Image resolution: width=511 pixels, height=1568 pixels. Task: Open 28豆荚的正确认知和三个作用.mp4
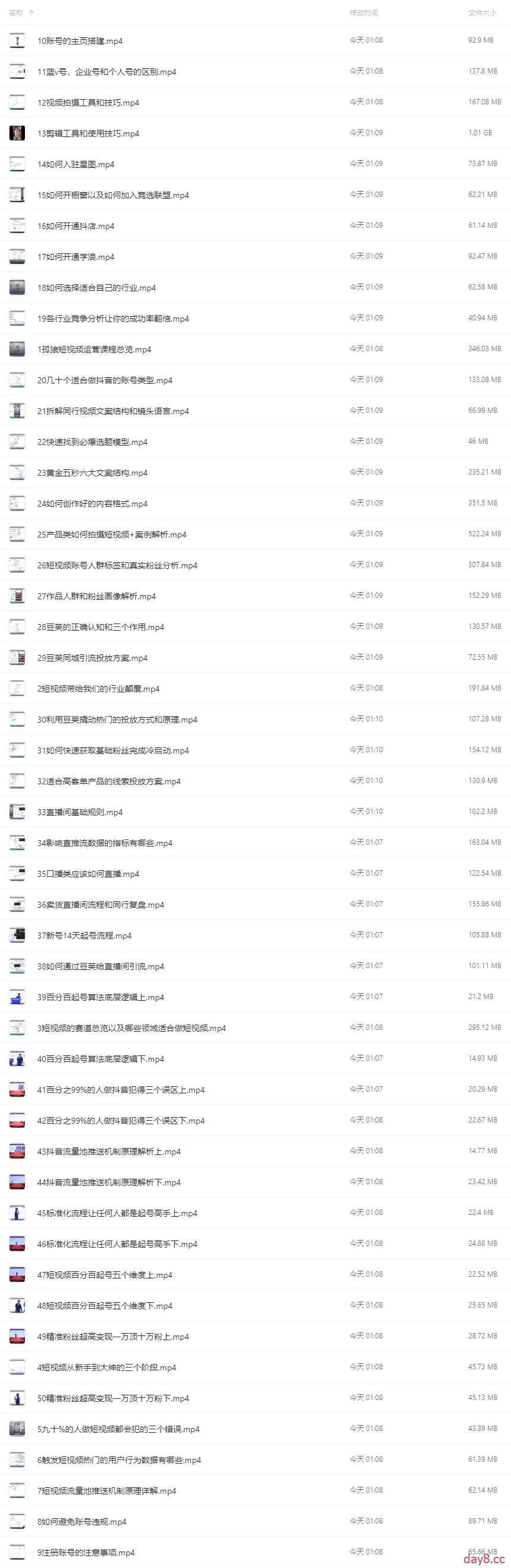[100, 627]
